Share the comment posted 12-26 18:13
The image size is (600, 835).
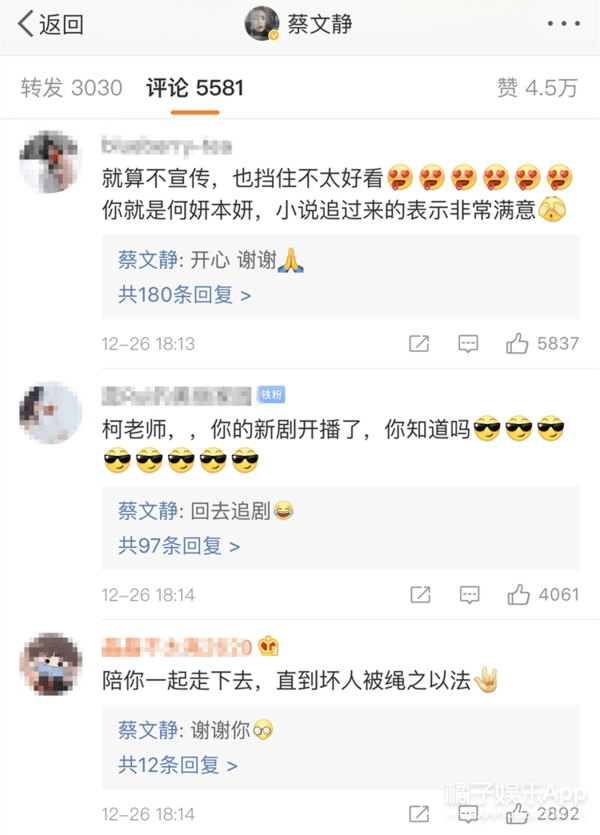419,343
